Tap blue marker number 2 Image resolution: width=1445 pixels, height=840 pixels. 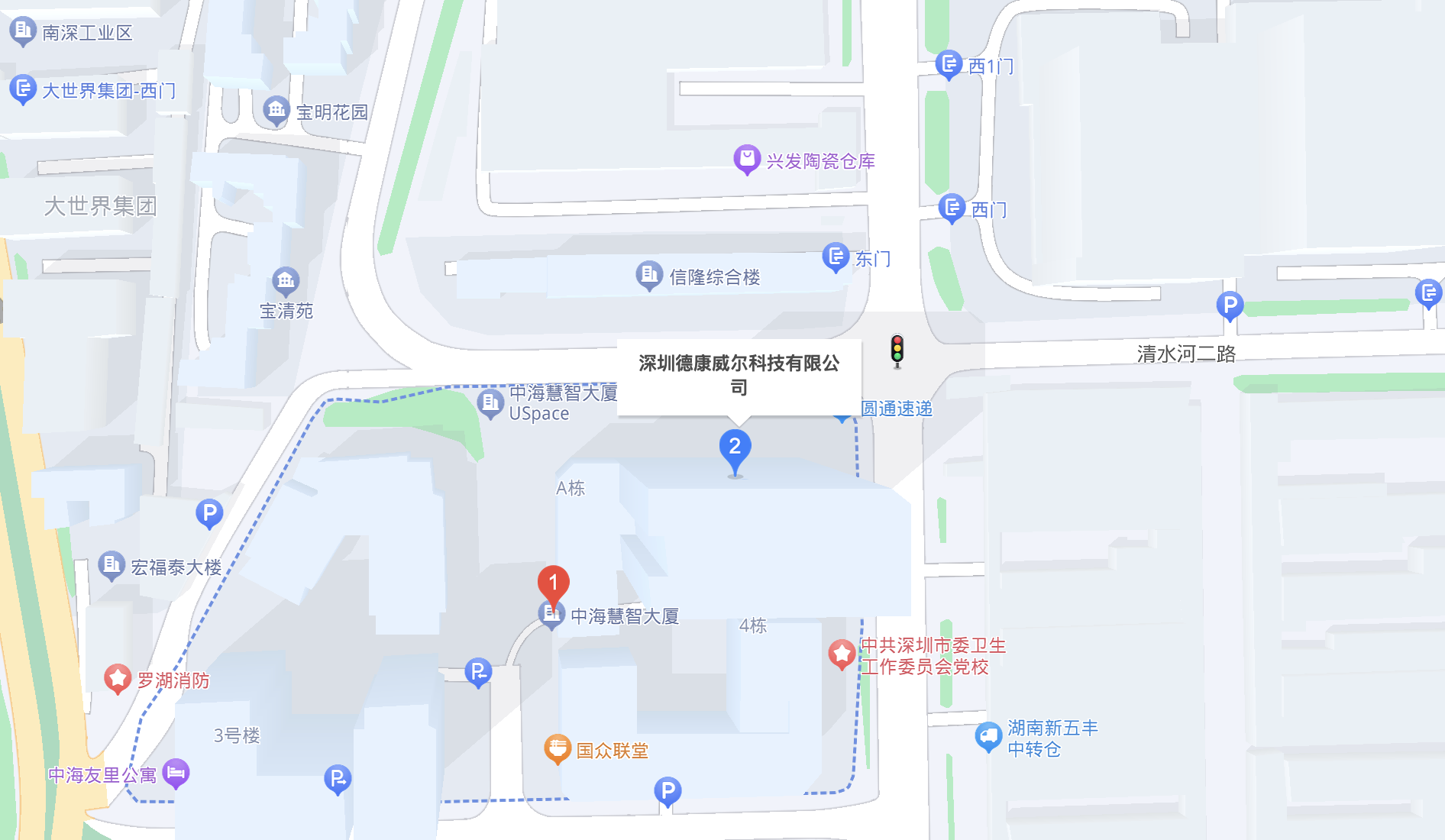[x=735, y=447]
